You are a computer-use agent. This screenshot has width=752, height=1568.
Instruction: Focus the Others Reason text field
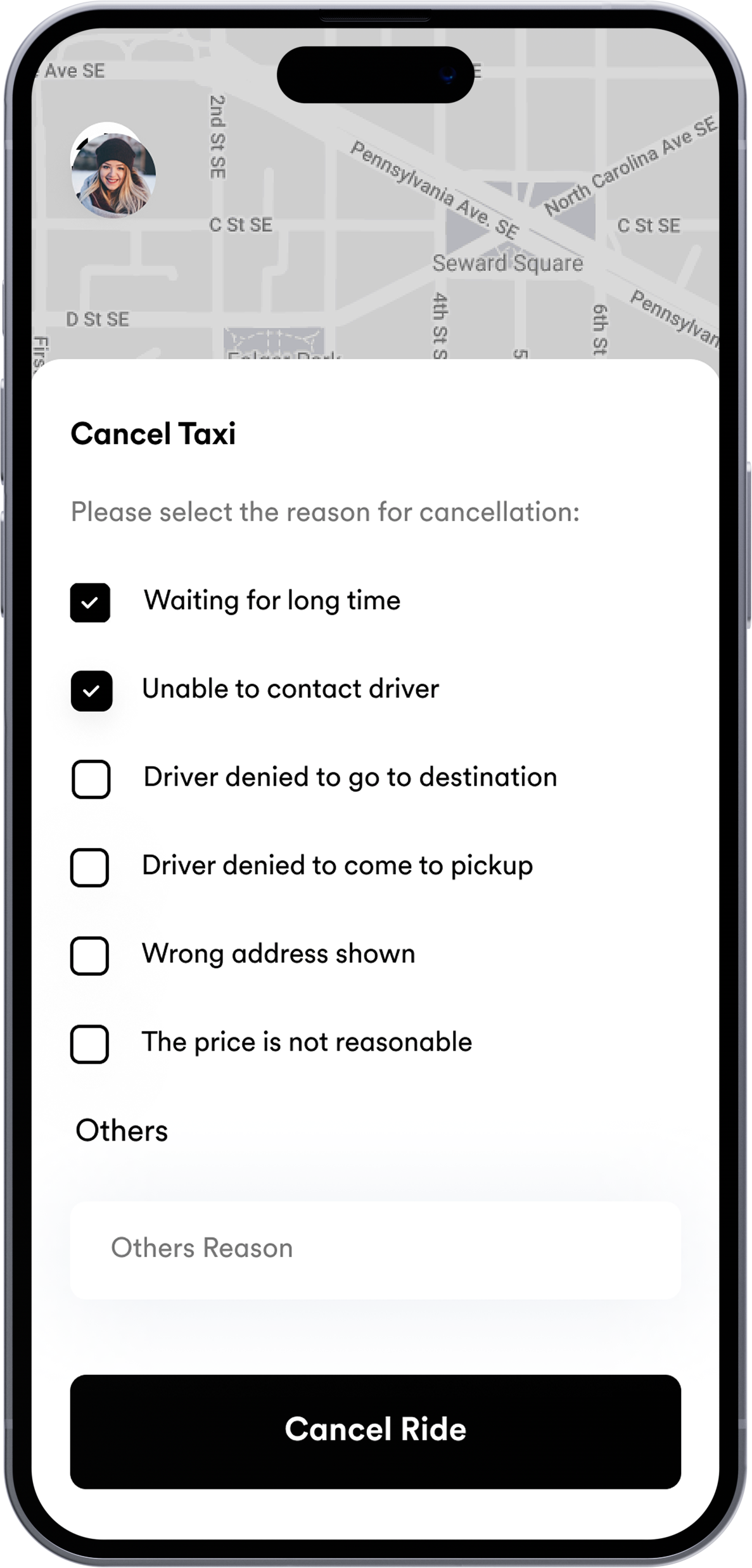(375, 1248)
